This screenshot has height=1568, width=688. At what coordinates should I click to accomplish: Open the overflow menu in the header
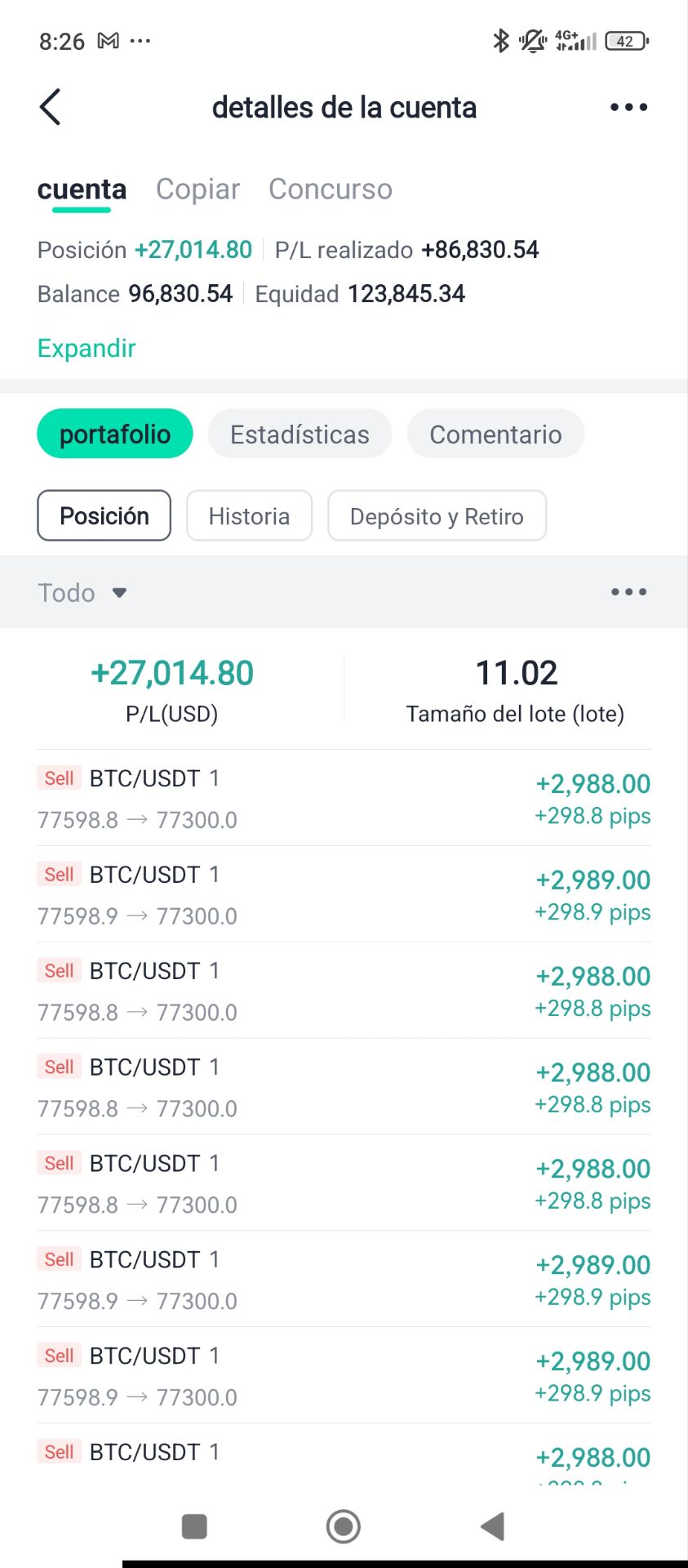(x=628, y=107)
